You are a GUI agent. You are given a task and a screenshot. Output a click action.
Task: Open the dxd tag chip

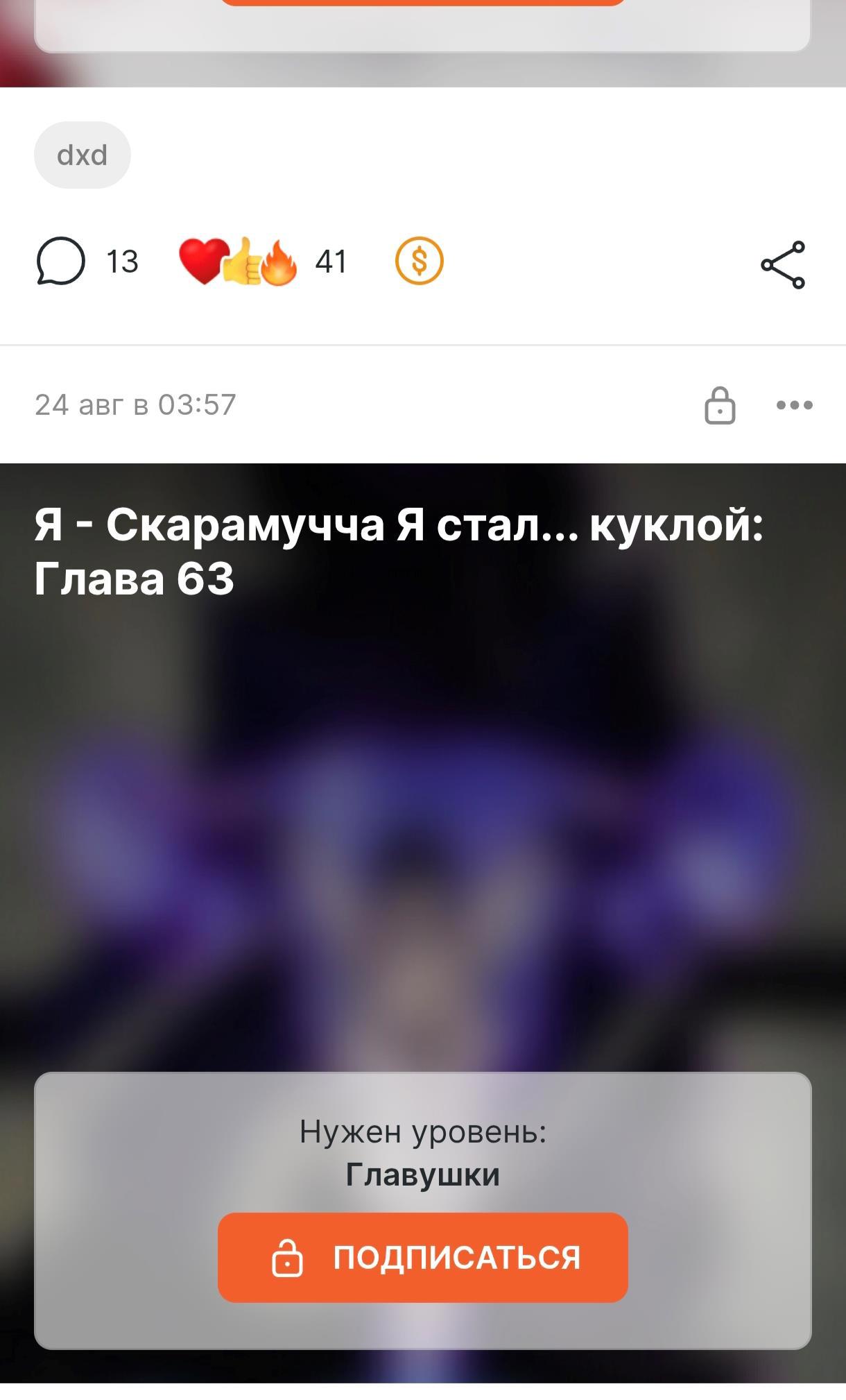coord(82,155)
